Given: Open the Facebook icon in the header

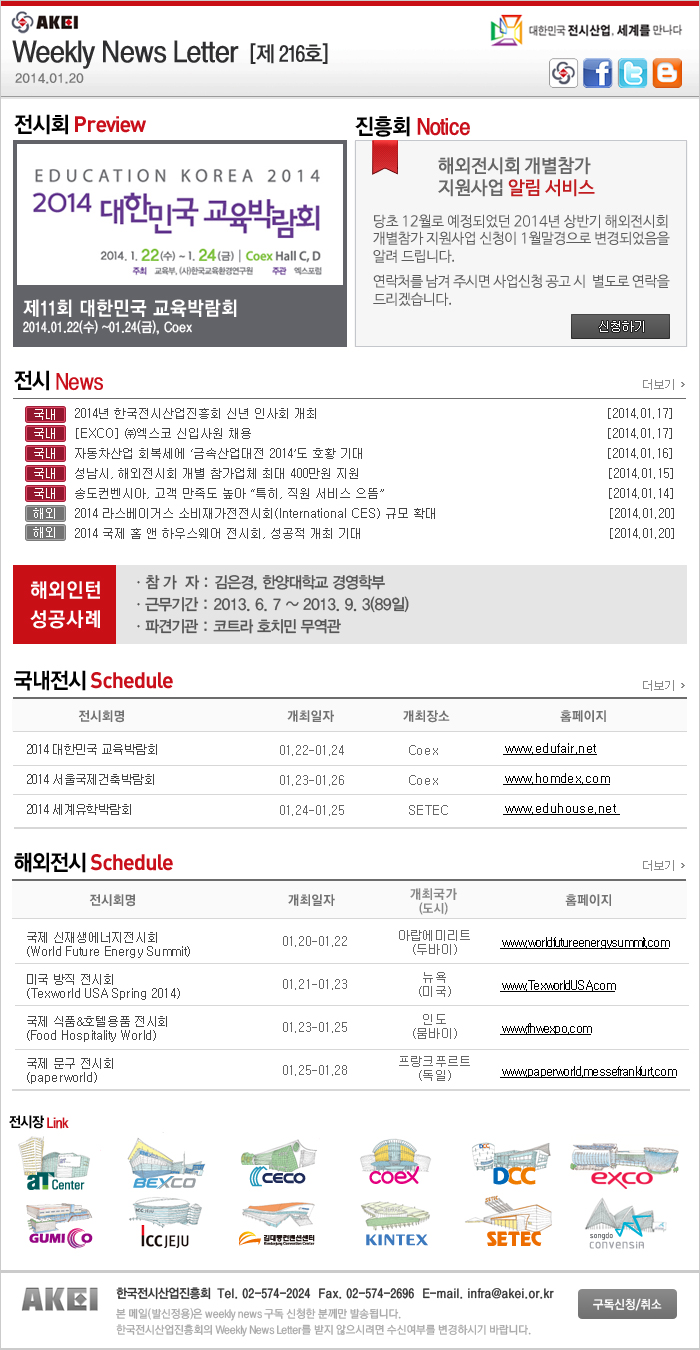Looking at the screenshot, I should click(x=598, y=72).
